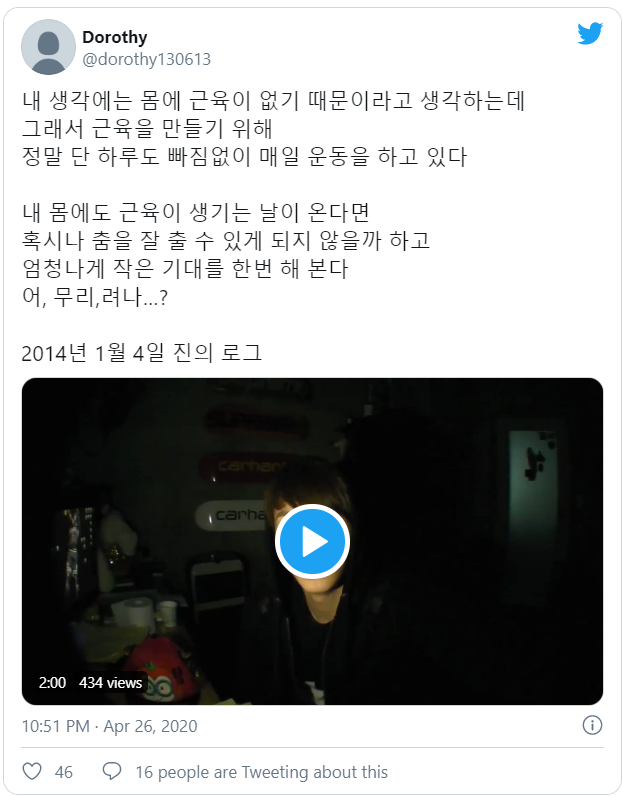Open the 10:51 PM Apr 26, 2020 timestamp

coord(110,726)
